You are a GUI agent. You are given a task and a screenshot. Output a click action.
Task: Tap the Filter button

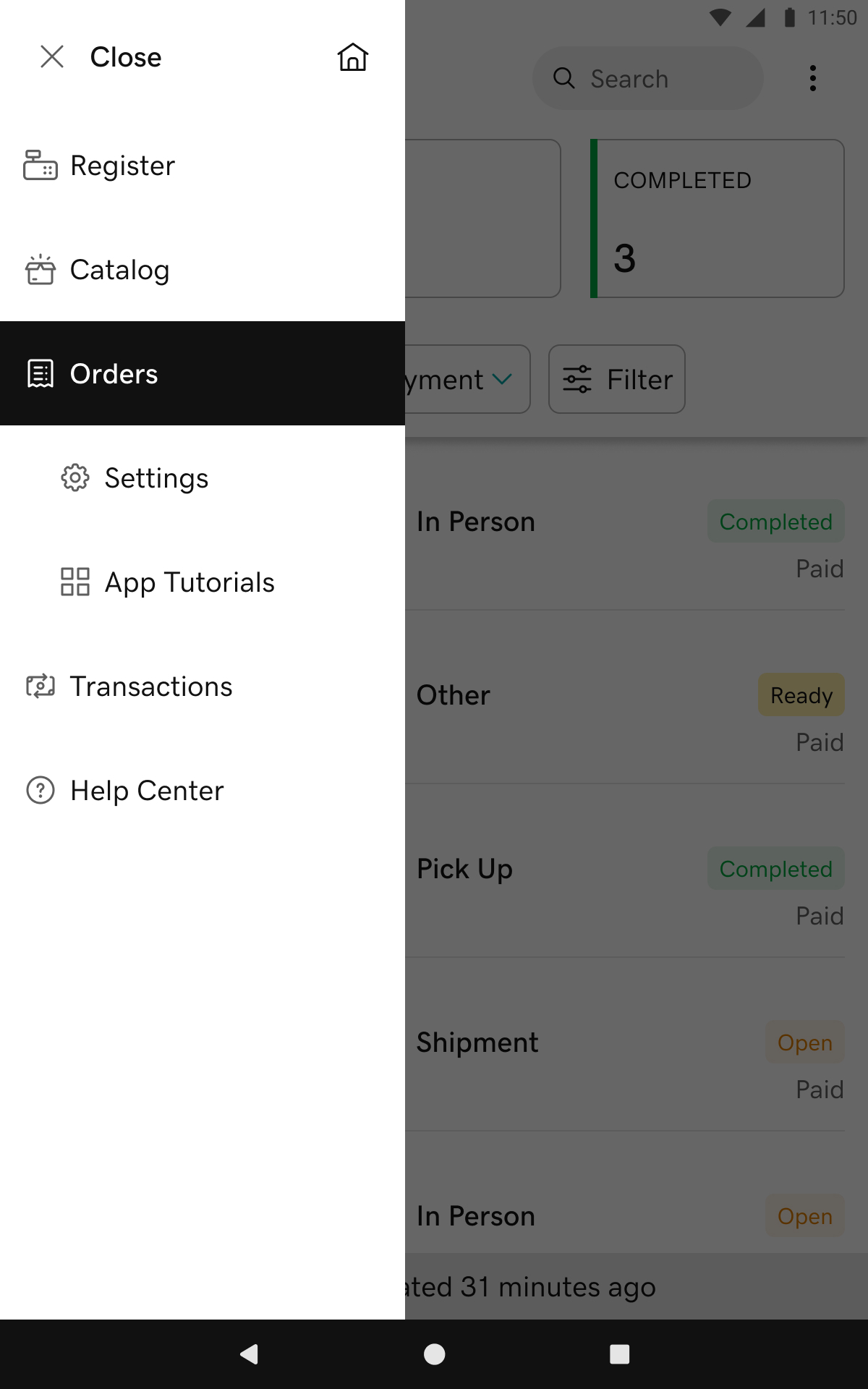click(x=617, y=379)
